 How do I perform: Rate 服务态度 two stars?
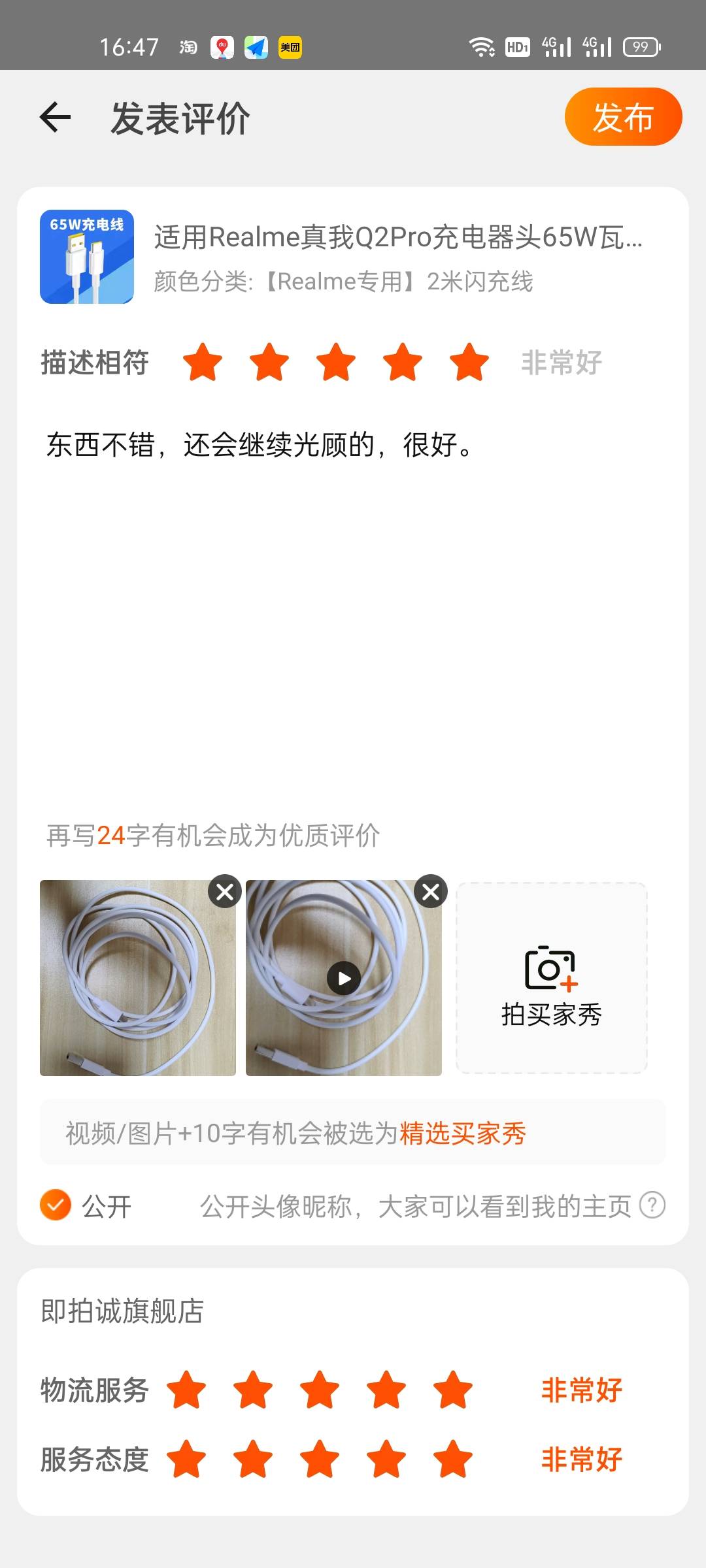coord(253,1459)
